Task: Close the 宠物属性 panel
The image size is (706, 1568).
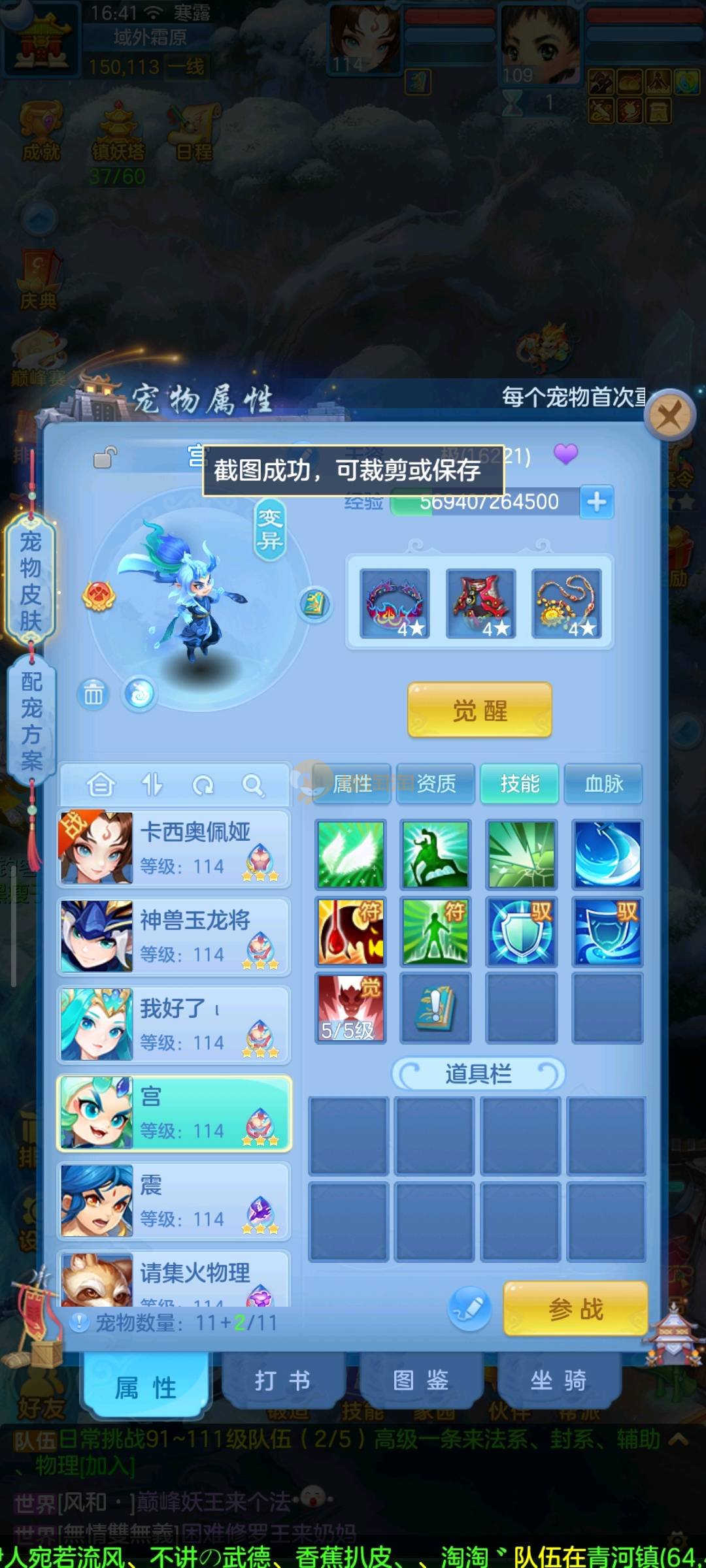Action: tap(669, 415)
